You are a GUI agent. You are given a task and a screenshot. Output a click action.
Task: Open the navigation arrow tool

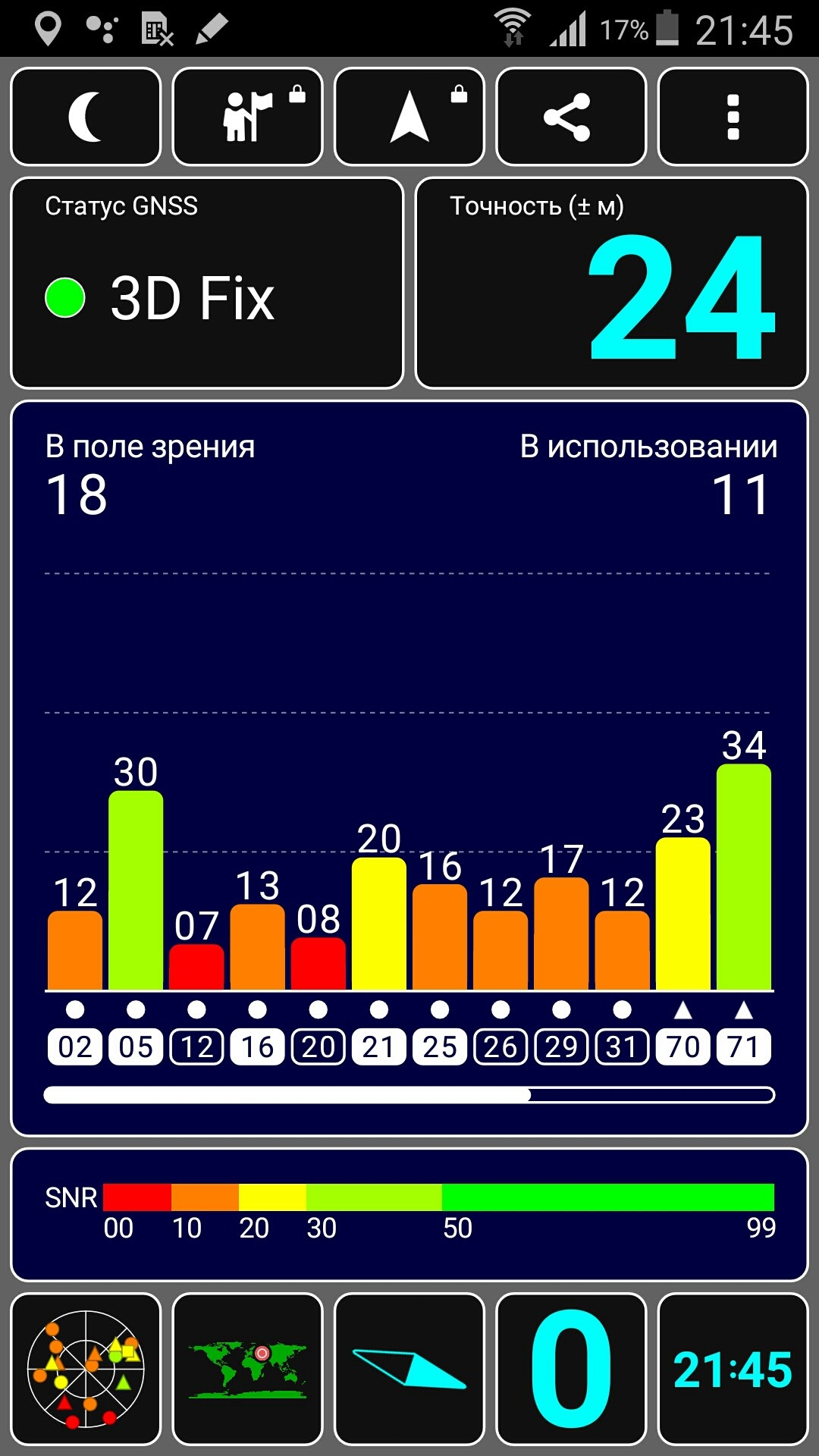coord(409,117)
